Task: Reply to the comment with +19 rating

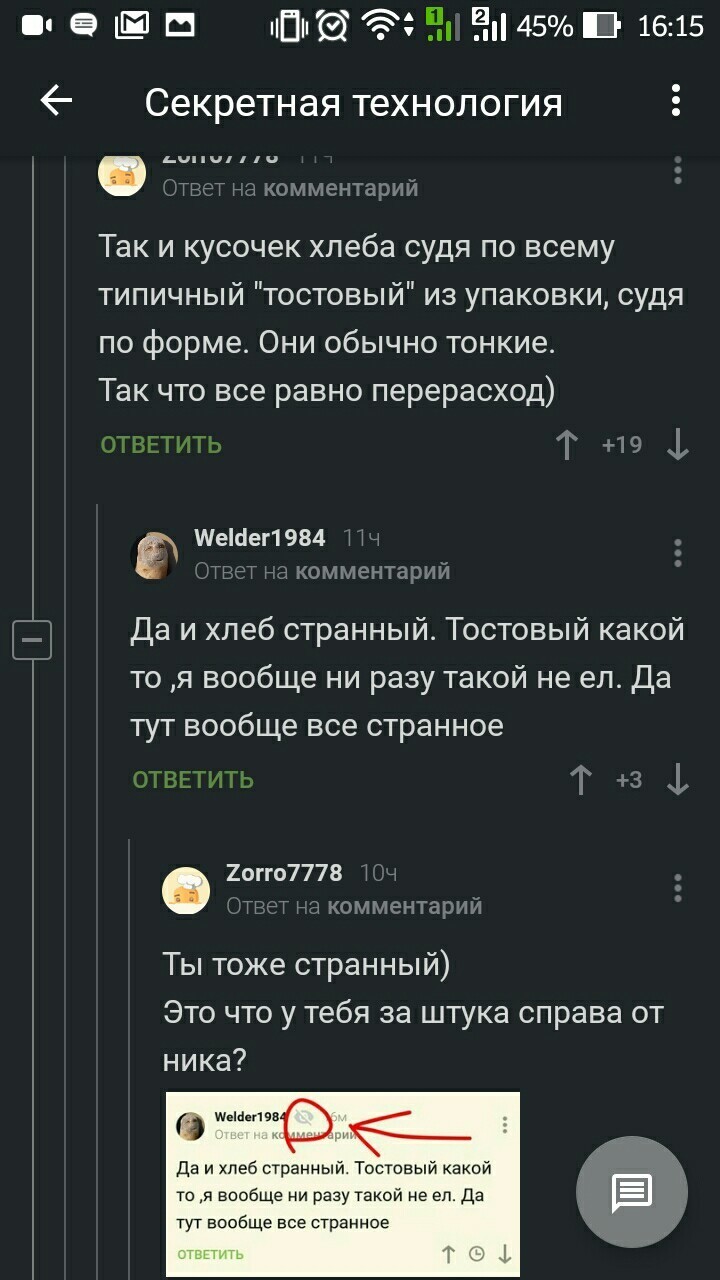Action: pyautogui.click(x=161, y=445)
